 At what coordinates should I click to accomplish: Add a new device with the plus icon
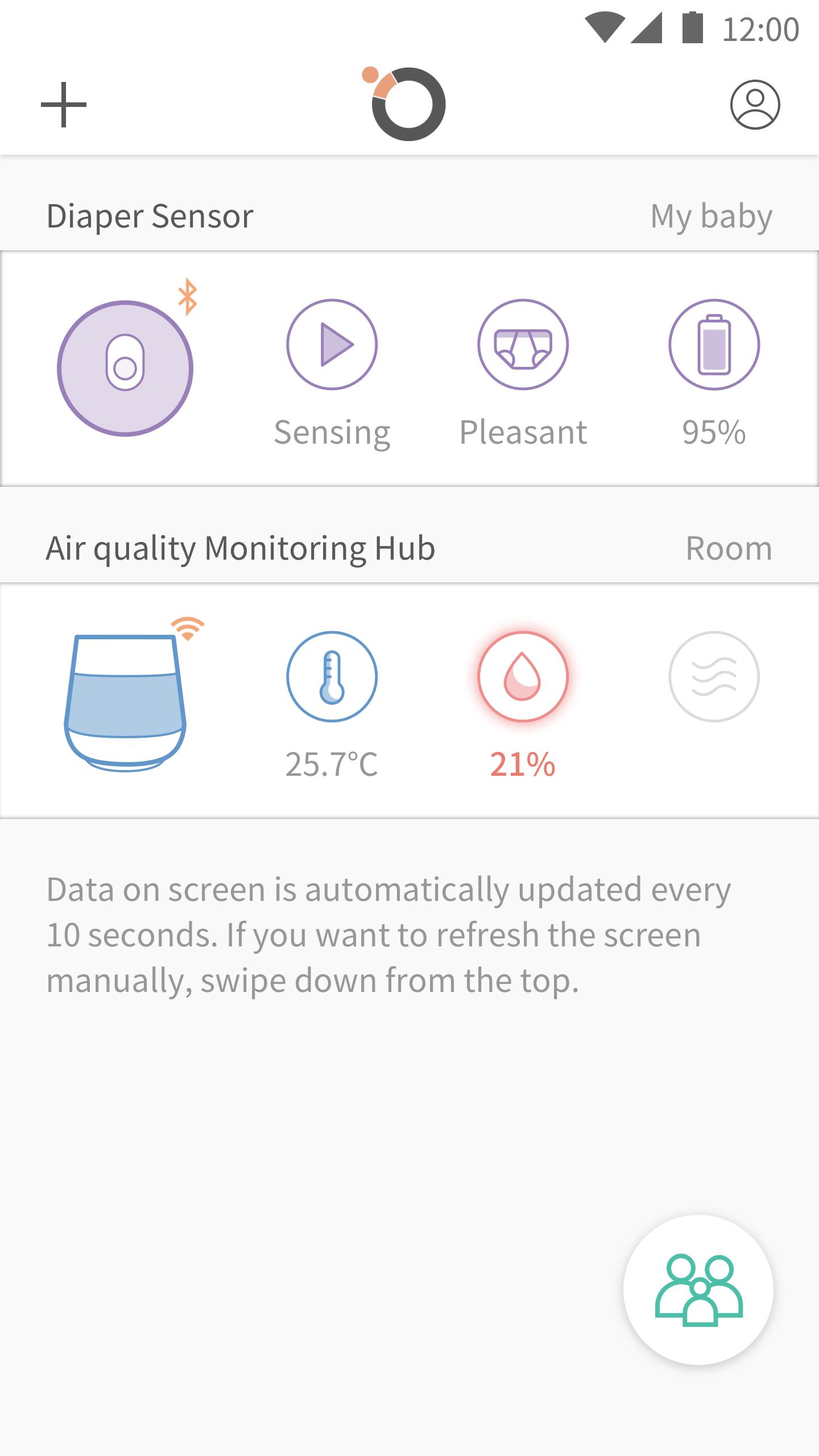point(64,105)
